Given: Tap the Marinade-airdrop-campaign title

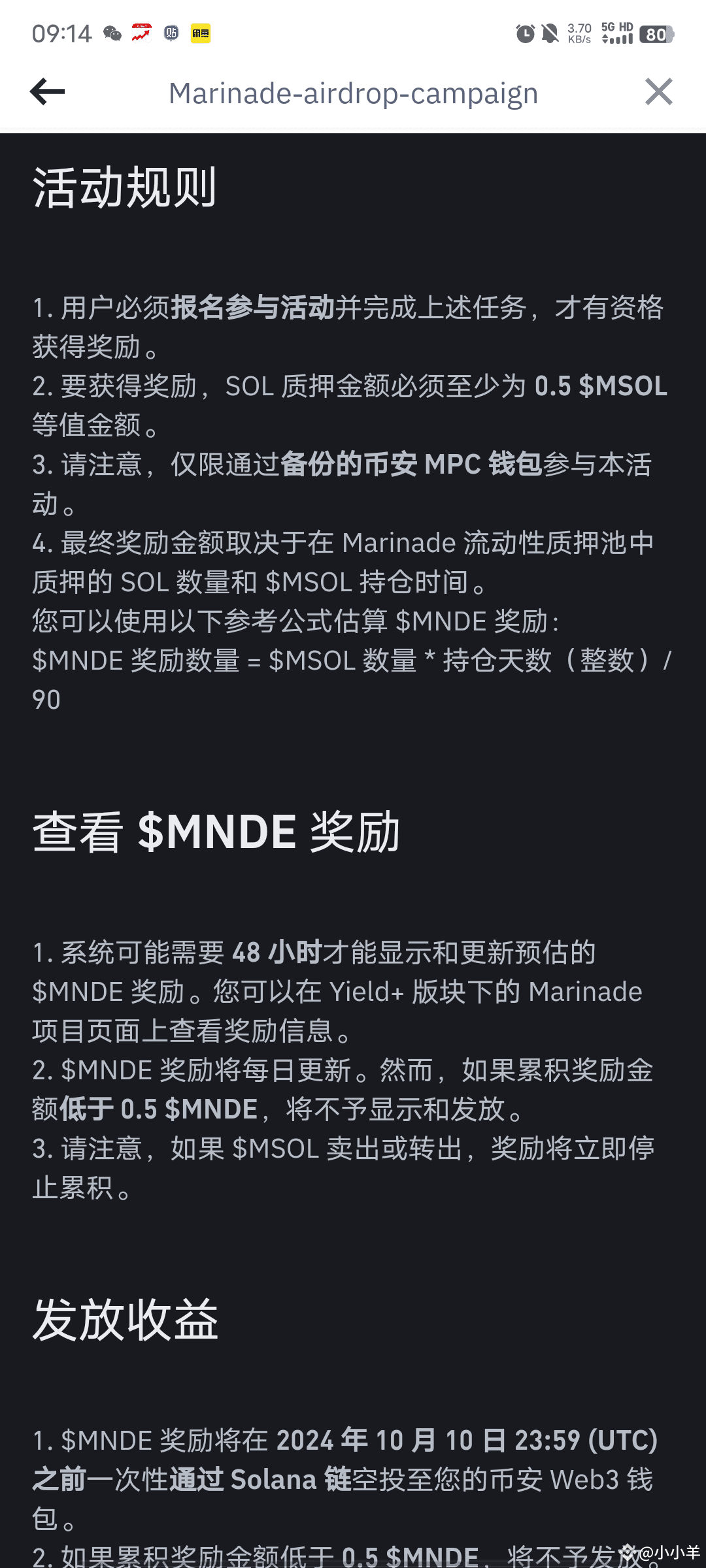Looking at the screenshot, I should (353, 93).
